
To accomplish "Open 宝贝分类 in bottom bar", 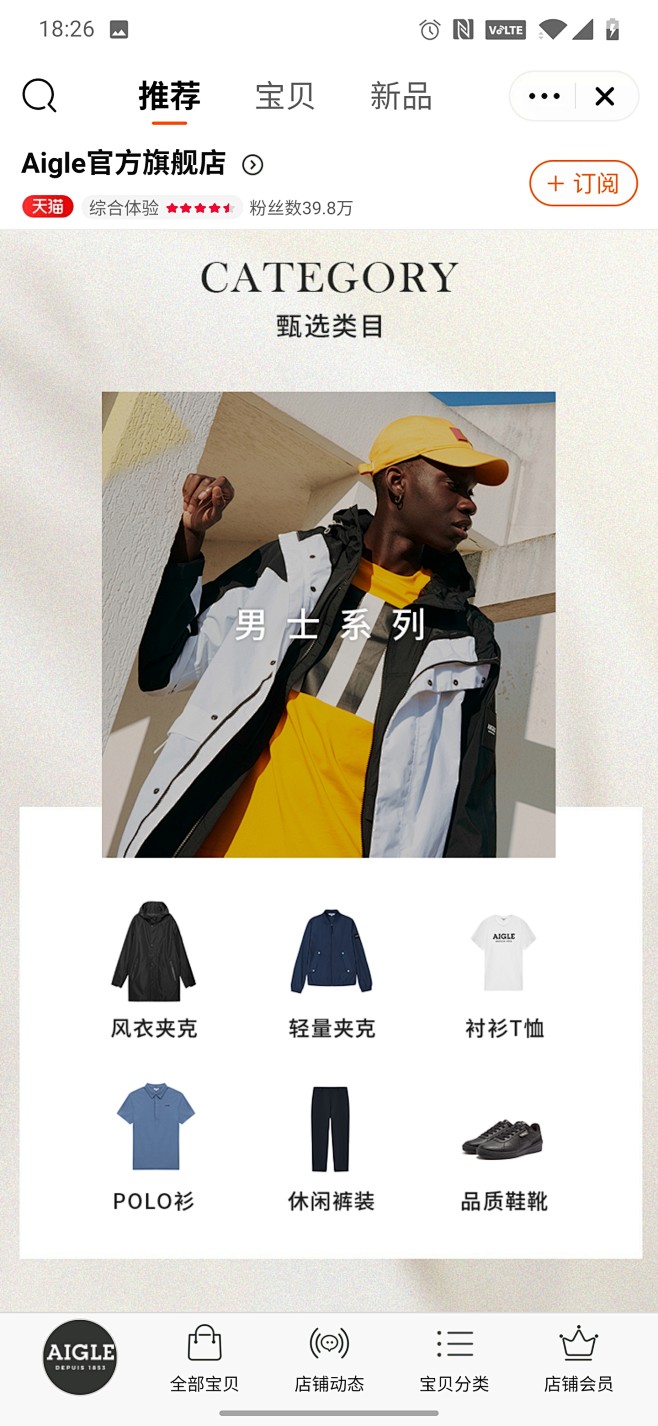I will click(454, 1359).
